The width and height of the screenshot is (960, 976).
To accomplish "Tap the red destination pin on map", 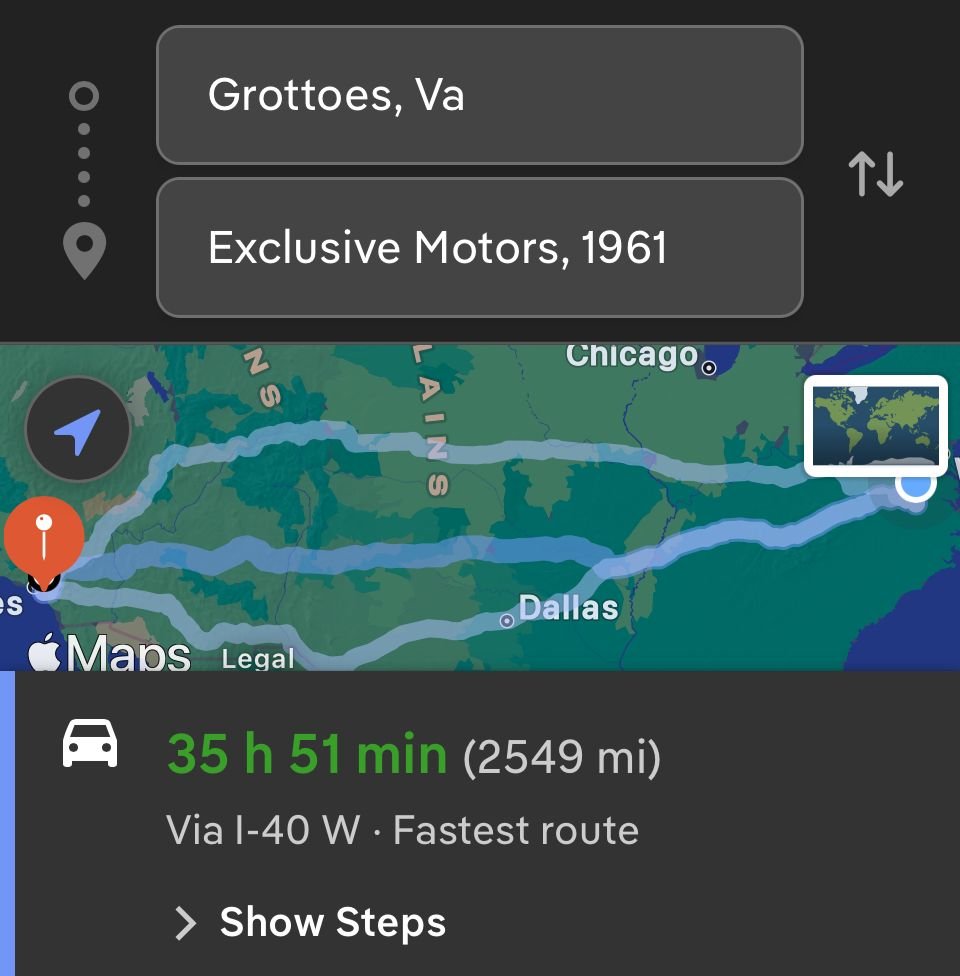I will point(43,531).
